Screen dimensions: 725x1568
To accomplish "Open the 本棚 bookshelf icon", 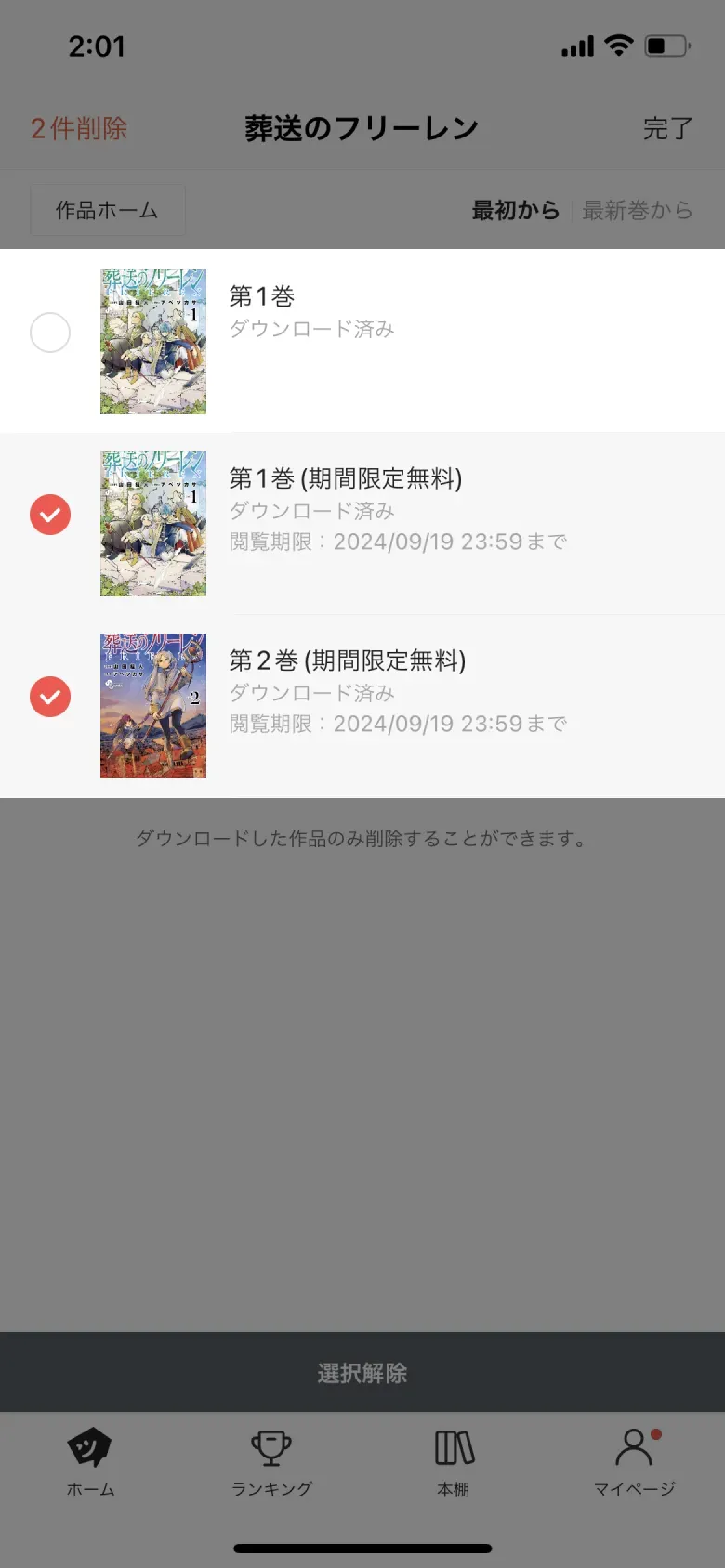I will (453, 1447).
